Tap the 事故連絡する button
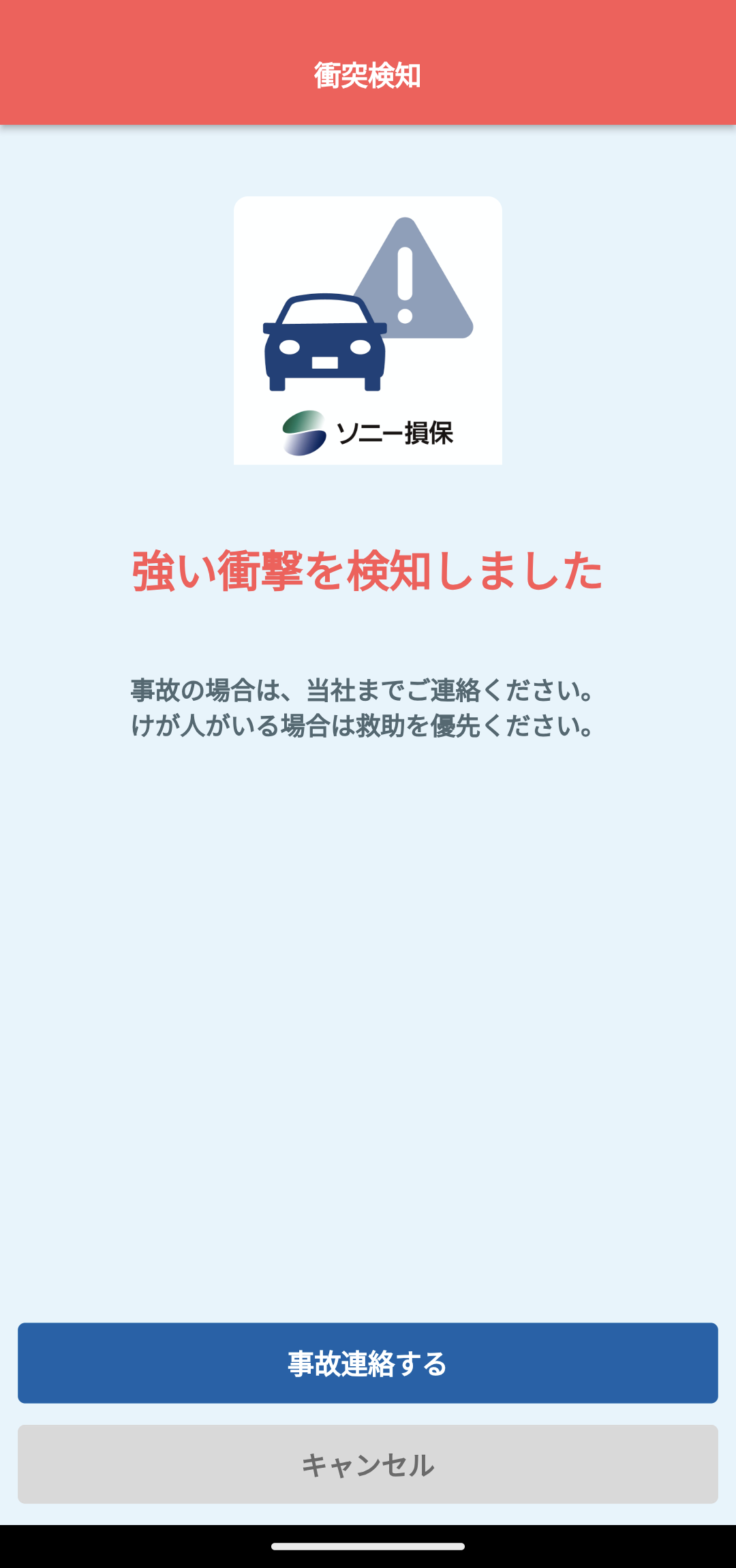736x1568 pixels. tap(368, 1363)
